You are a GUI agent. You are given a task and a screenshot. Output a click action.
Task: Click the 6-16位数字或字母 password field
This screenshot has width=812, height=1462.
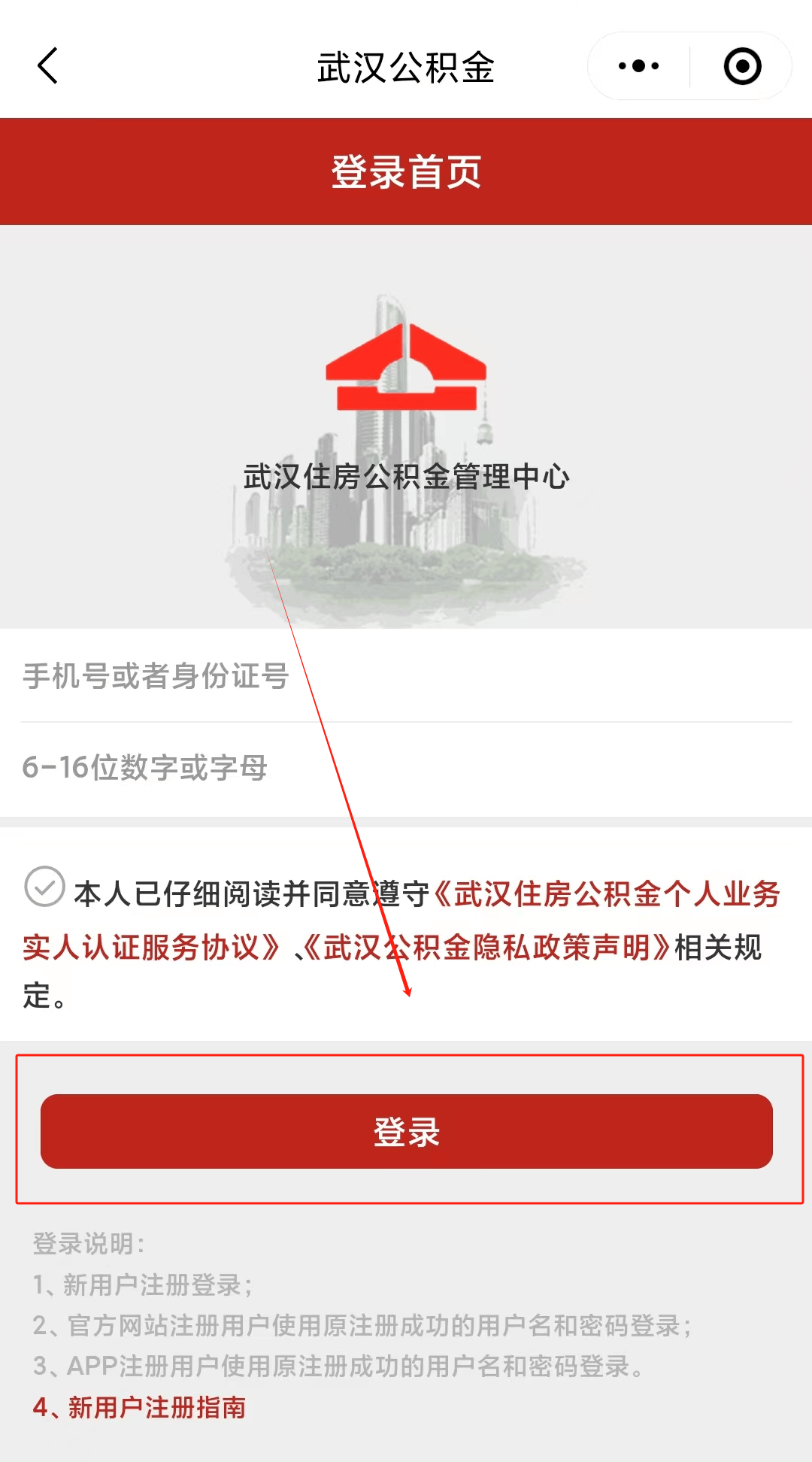click(406, 767)
